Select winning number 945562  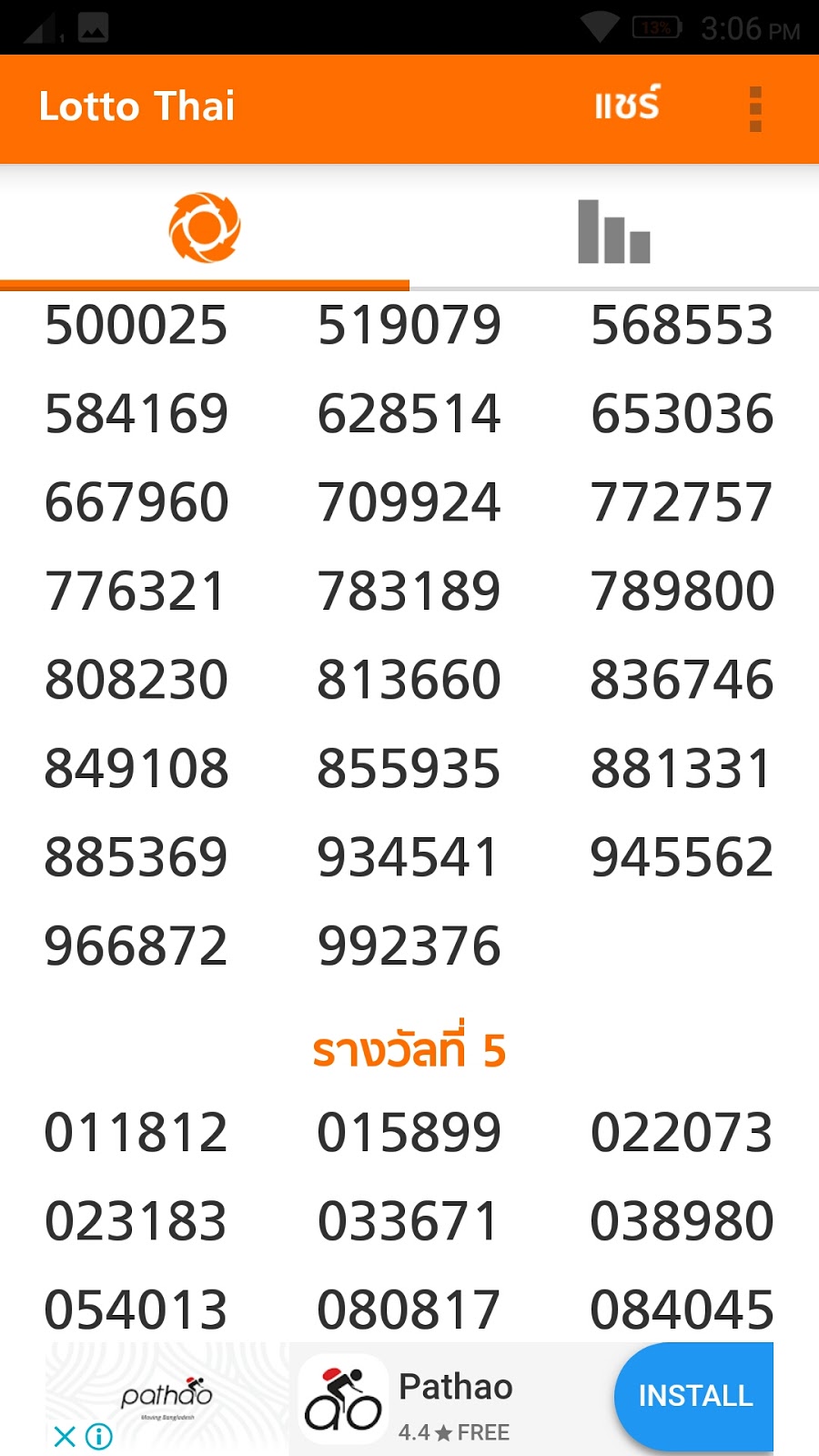tap(682, 855)
